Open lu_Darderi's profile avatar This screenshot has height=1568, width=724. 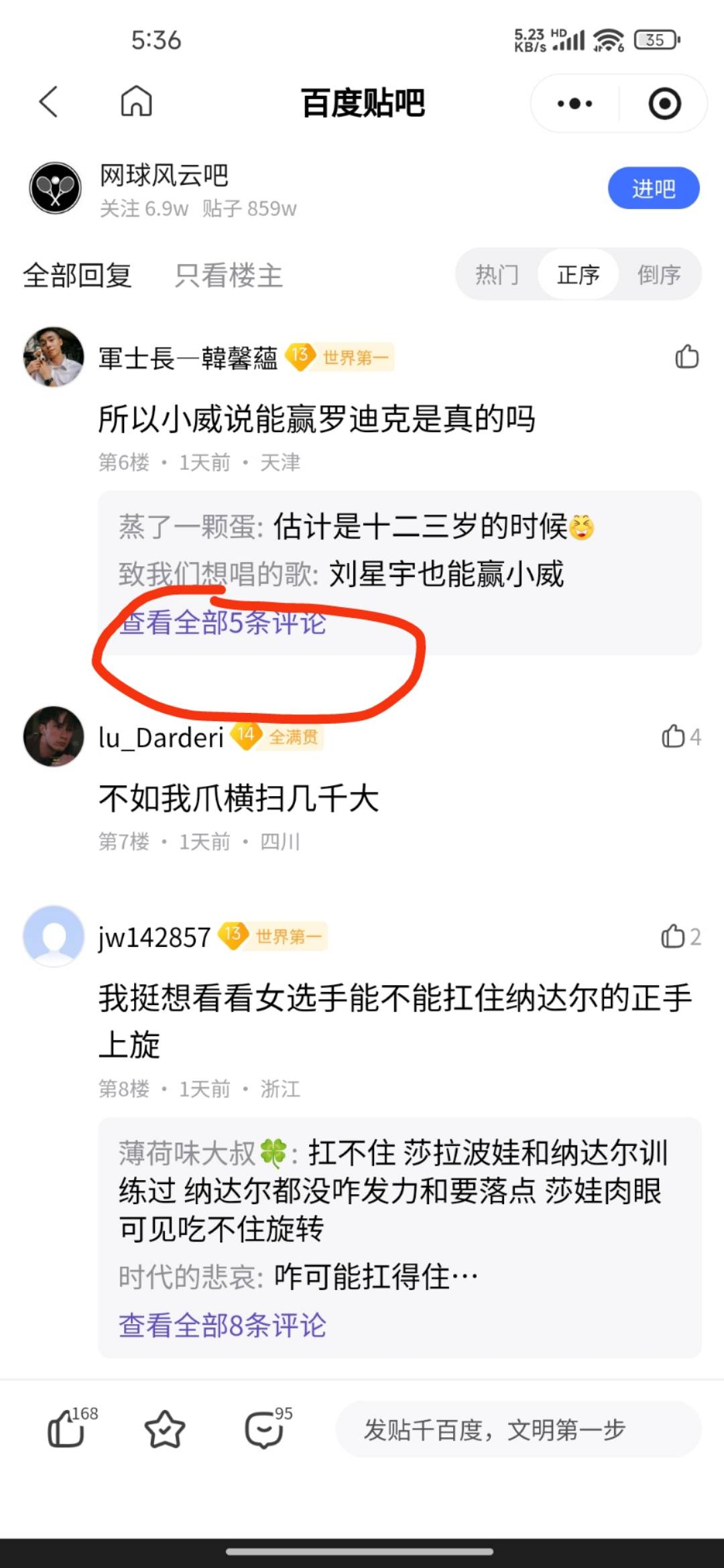pos(54,736)
